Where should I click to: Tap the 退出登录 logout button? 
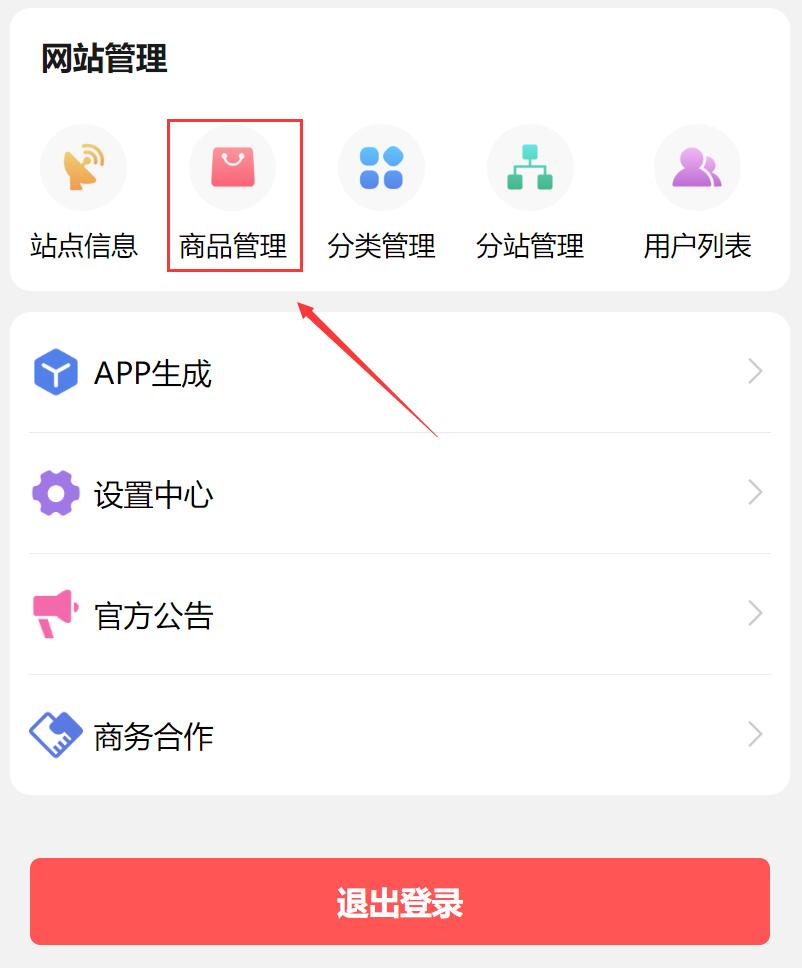(x=400, y=902)
